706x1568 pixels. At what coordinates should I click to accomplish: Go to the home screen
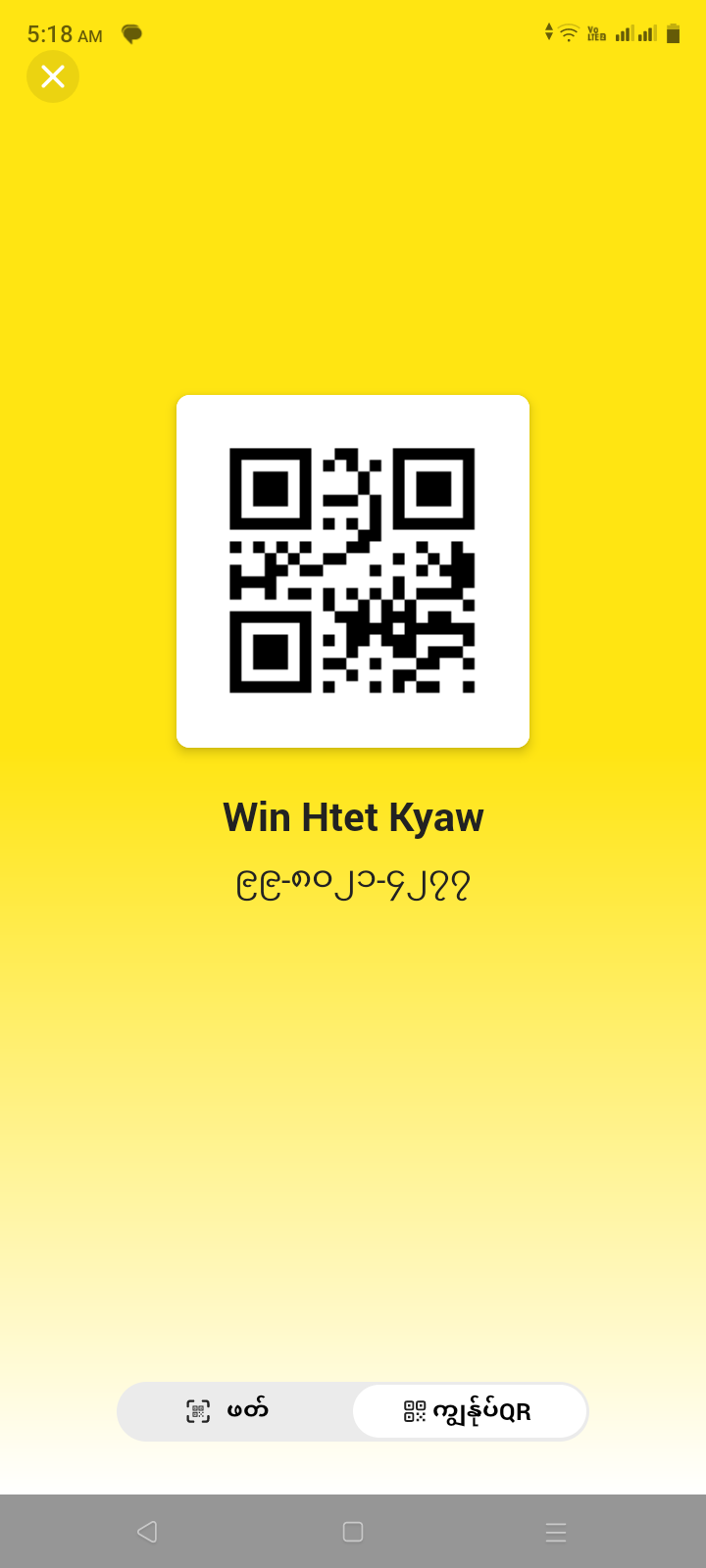[353, 1532]
